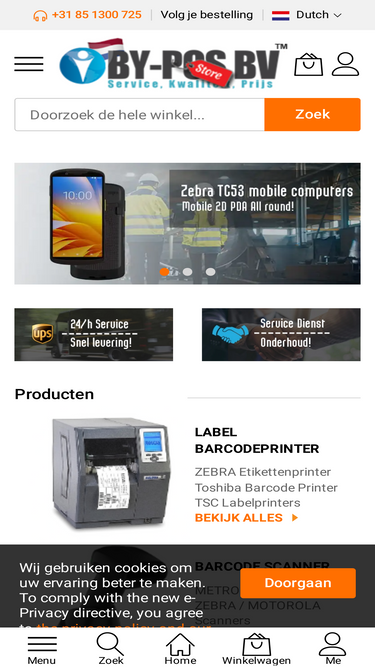
Task: Switch to the Winkelwagen tab
Action: click(256, 649)
